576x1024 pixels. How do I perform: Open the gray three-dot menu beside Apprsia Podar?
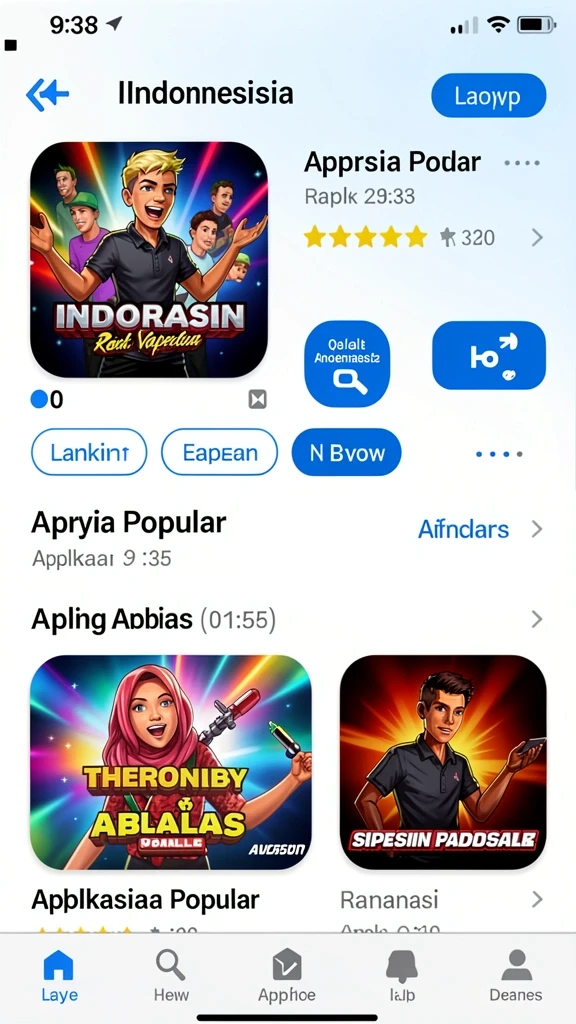point(522,163)
